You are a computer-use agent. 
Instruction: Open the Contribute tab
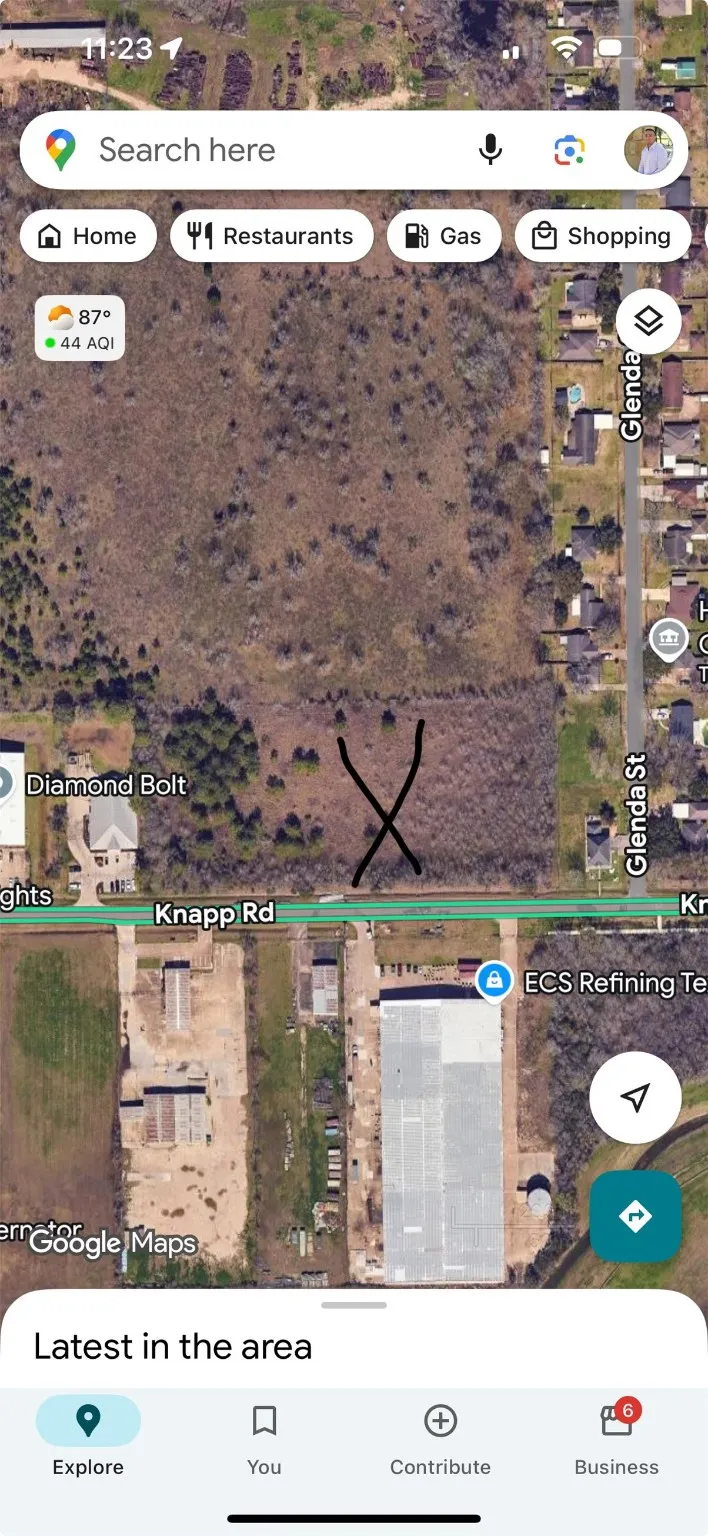tap(440, 1436)
